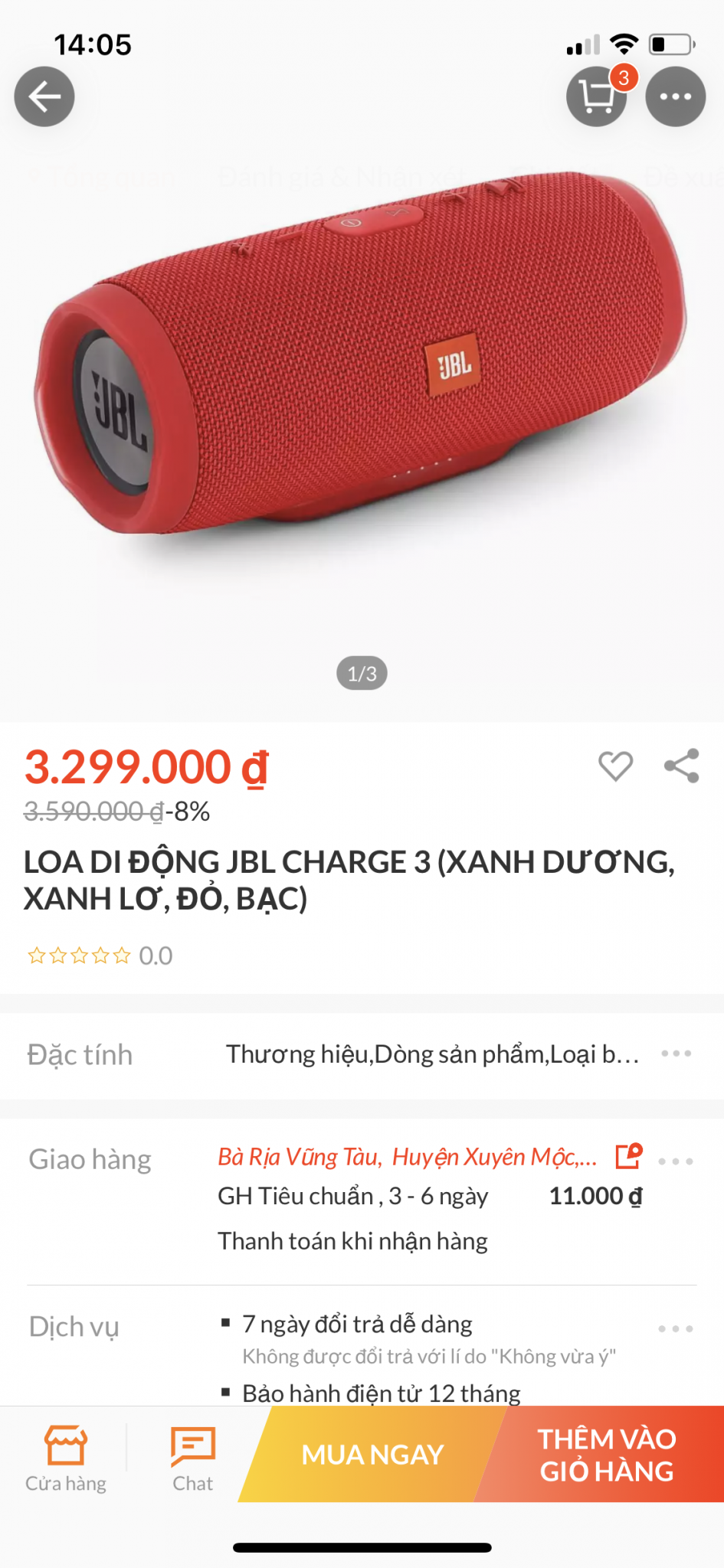Viewport: 724px width, 1568px height.
Task: Go back to the previous page
Action: click(x=44, y=96)
